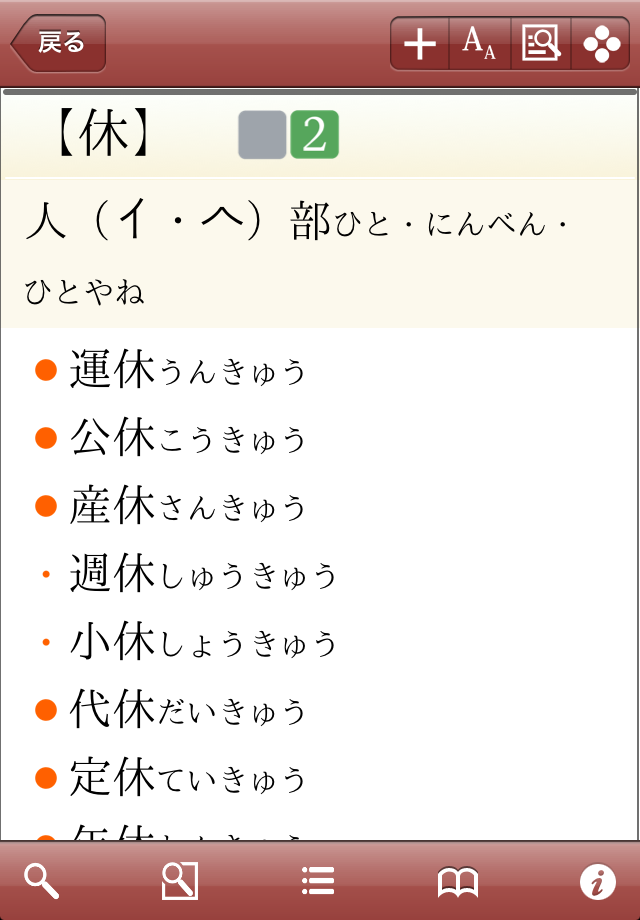
Task: Open the entry 運休 うんきゅう
Action: coord(187,371)
